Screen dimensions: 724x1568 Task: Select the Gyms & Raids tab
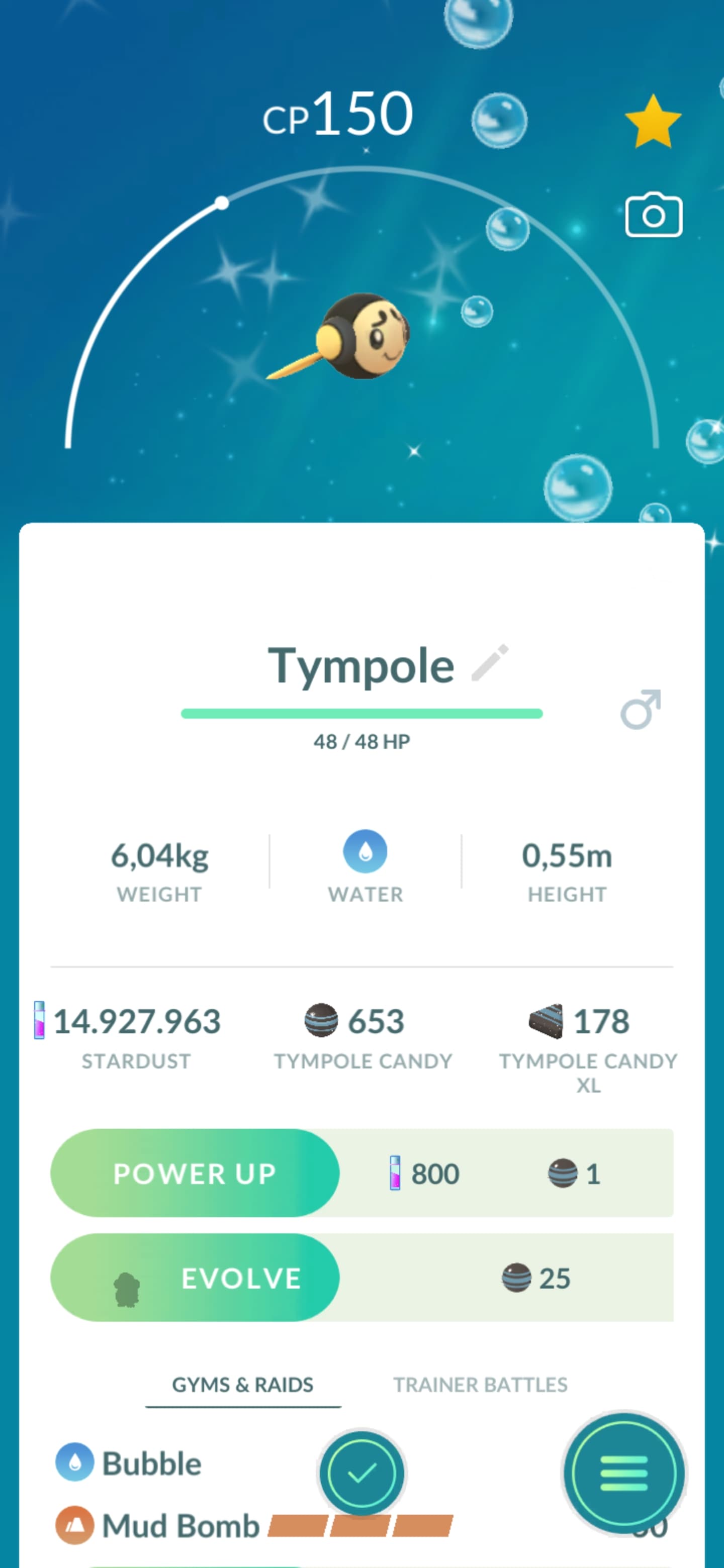(242, 1385)
